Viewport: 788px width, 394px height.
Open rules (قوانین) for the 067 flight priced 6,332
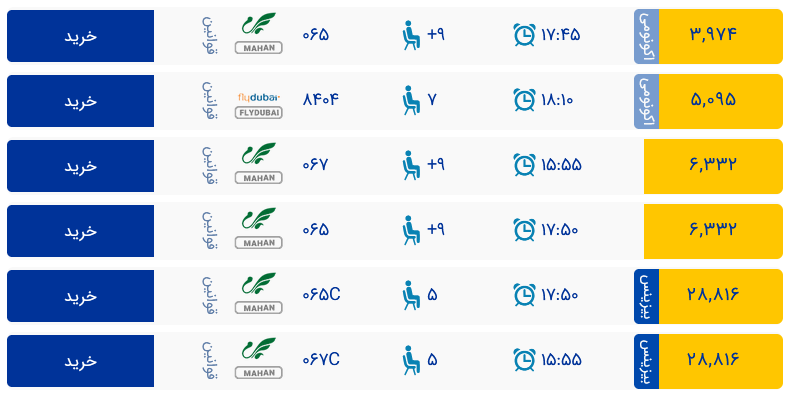[210, 165]
